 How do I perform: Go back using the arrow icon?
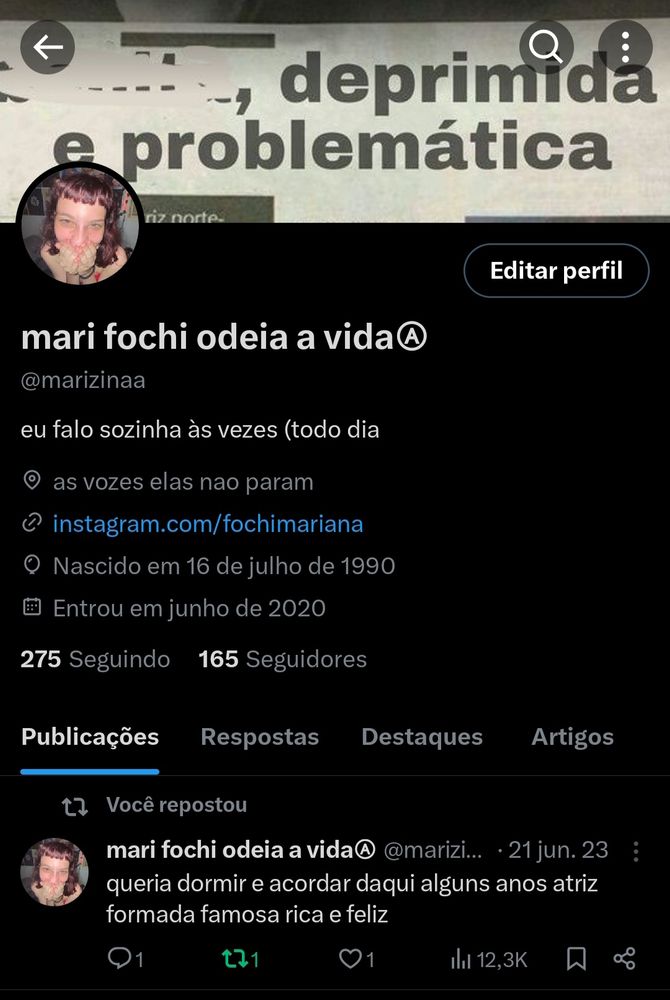tap(48, 47)
